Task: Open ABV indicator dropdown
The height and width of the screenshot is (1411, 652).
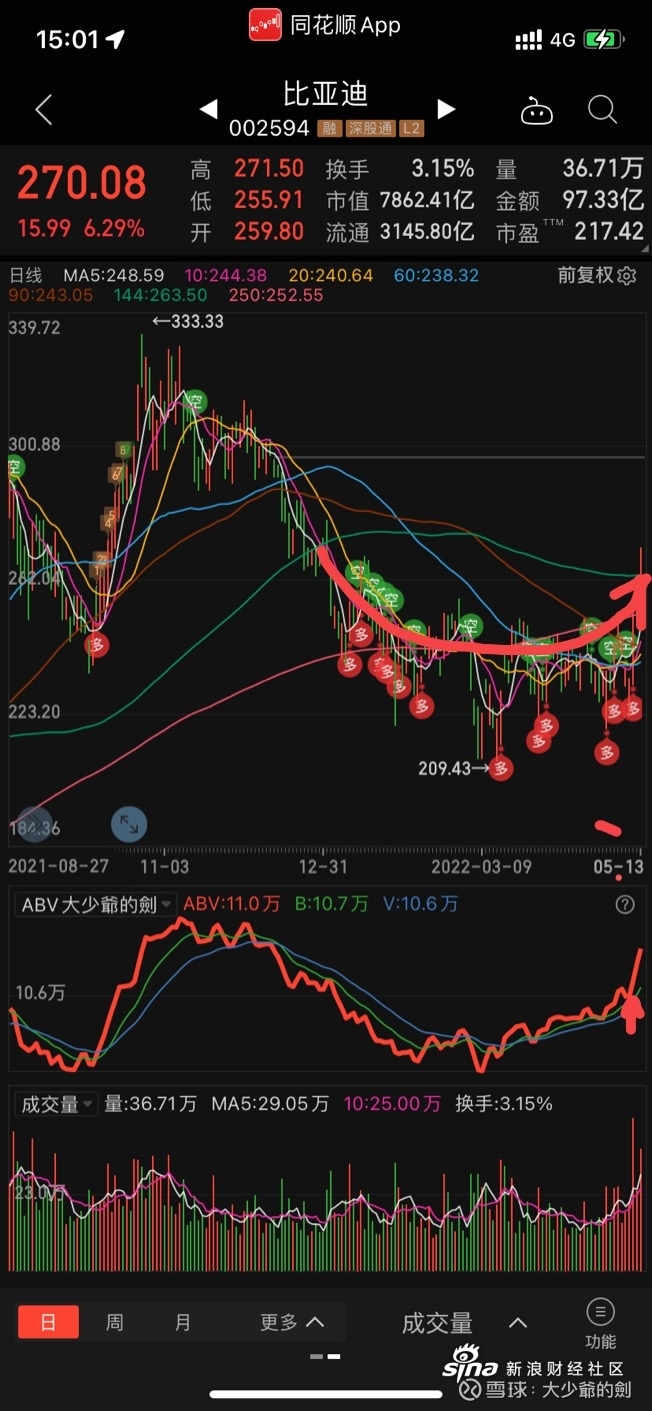Action: coord(97,904)
